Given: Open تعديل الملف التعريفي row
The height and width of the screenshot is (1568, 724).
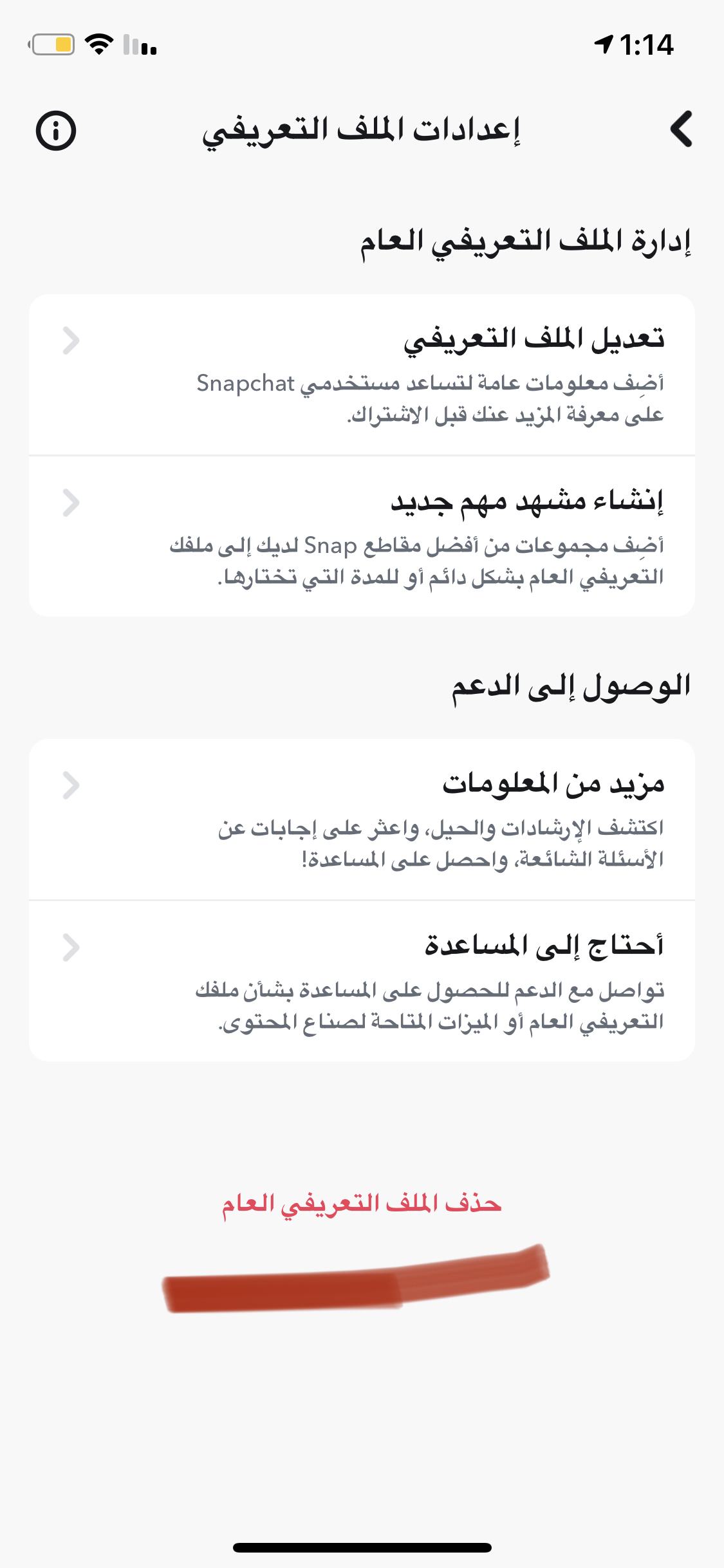Looking at the screenshot, I should tap(362, 375).
